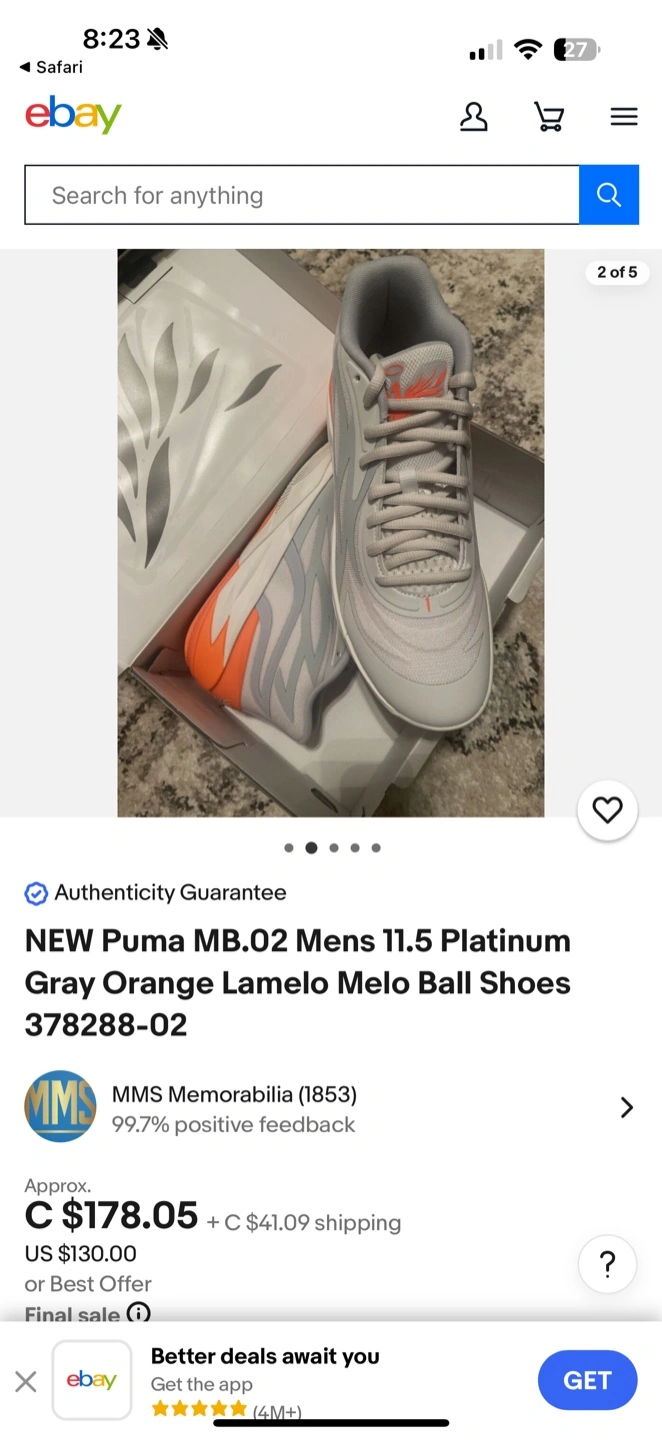Image resolution: width=662 pixels, height=1440 pixels.
Task: Open the hamburger menu
Action: pyautogui.click(x=624, y=117)
